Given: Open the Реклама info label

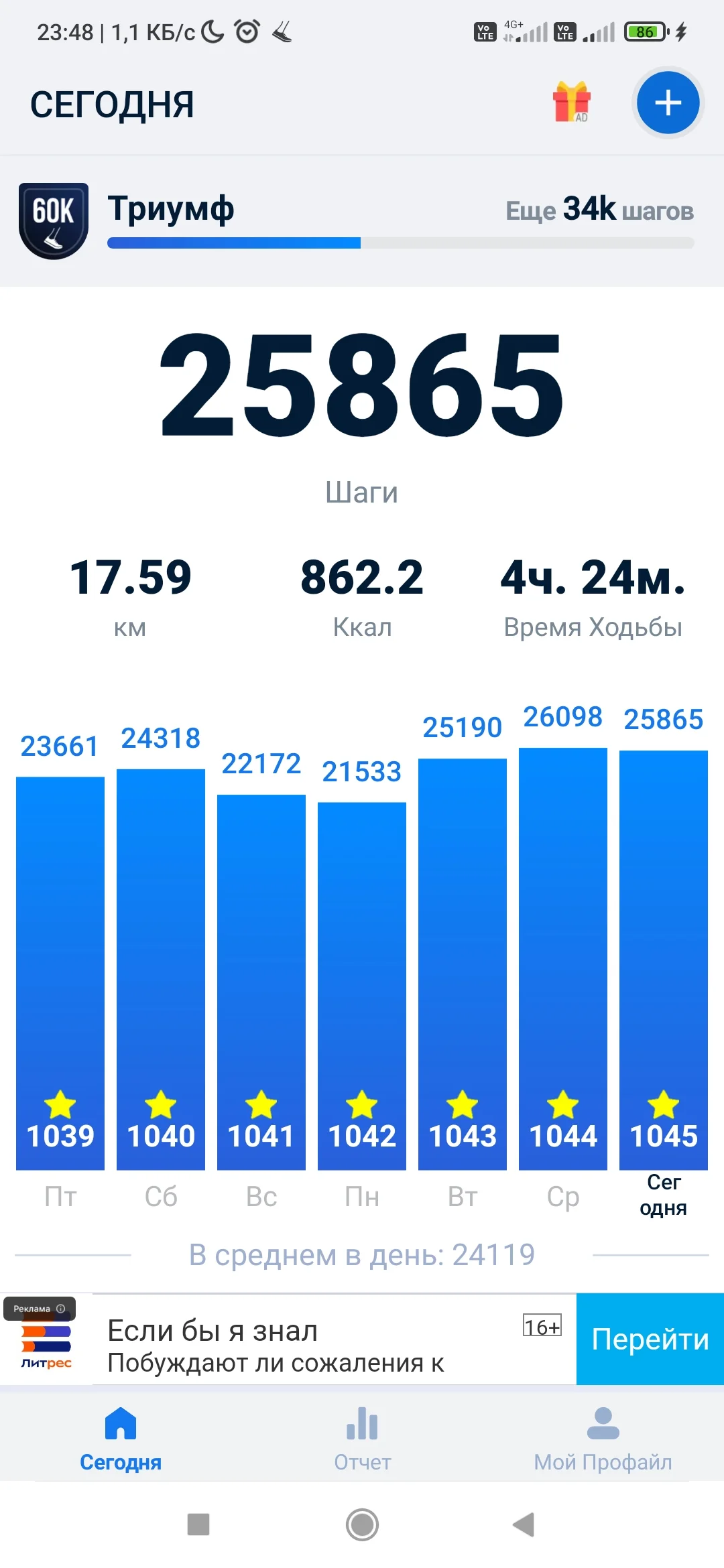Looking at the screenshot, I should [40, 1309].
